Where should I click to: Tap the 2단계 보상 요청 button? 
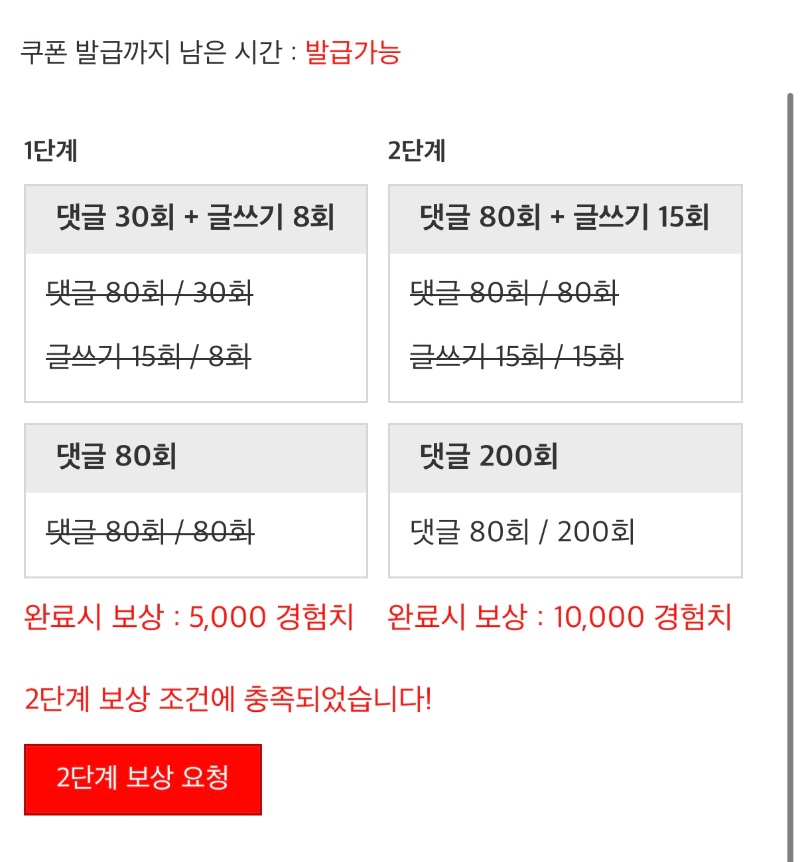point(143,779)
